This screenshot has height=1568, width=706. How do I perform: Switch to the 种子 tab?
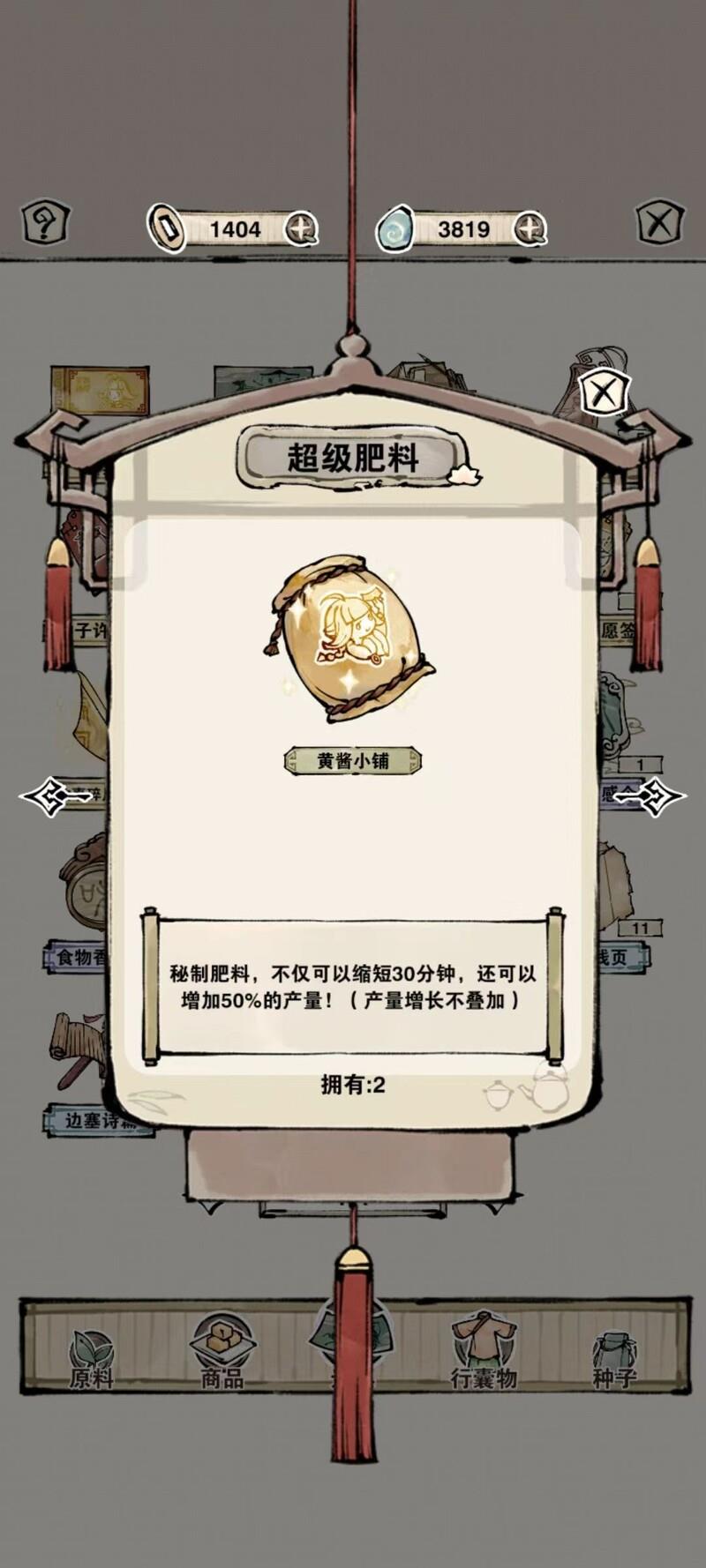click(x=613, y=1359)
